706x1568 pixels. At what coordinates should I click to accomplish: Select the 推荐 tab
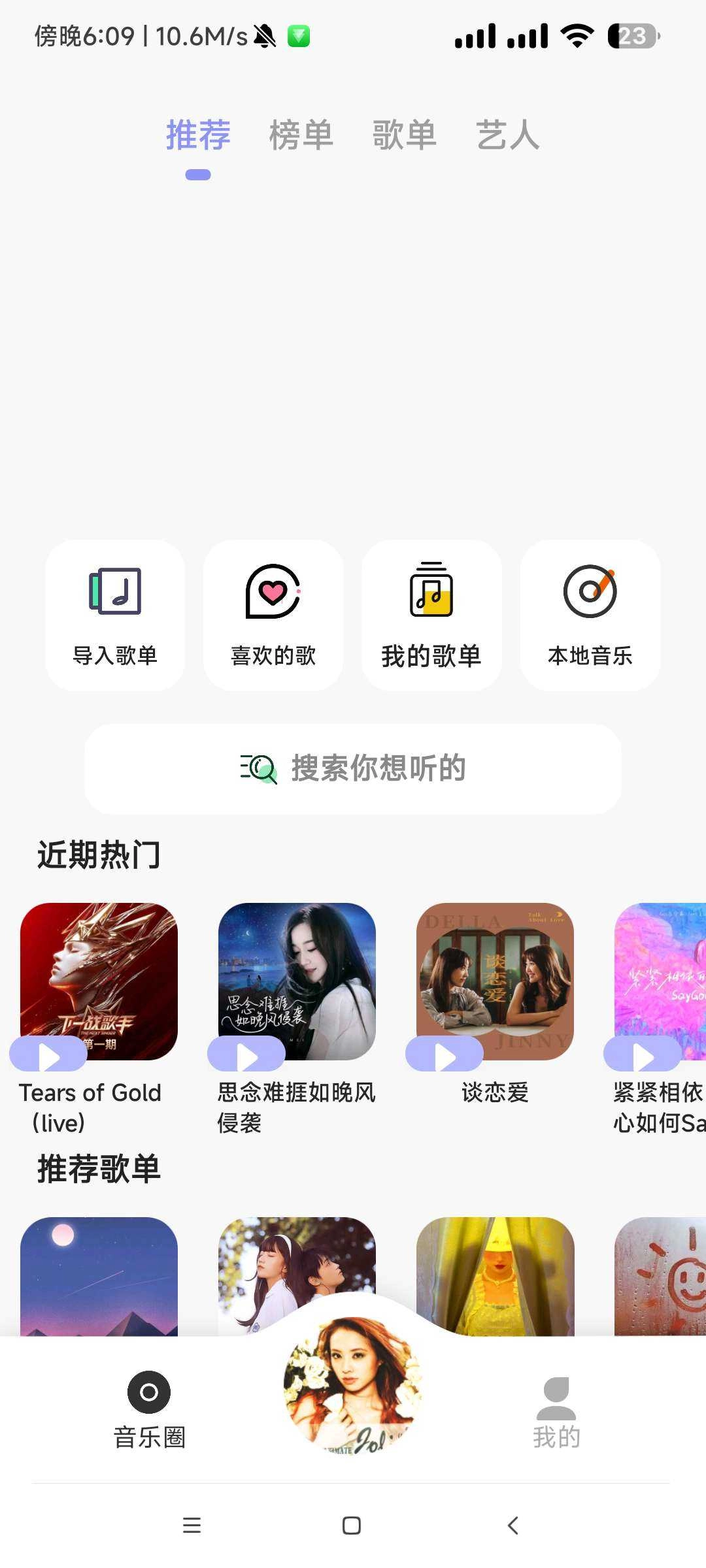[198, 135]
